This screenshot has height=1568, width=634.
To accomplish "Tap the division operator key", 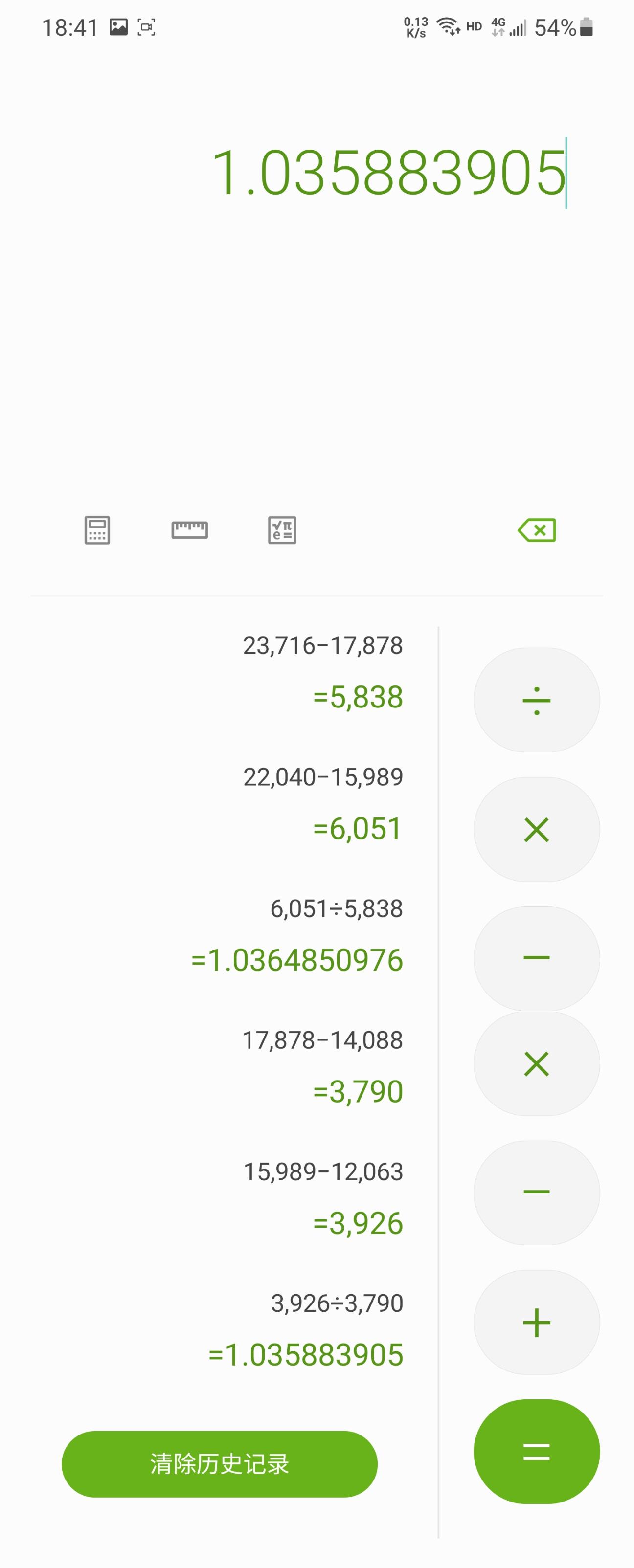I will [x=537, y=700].
